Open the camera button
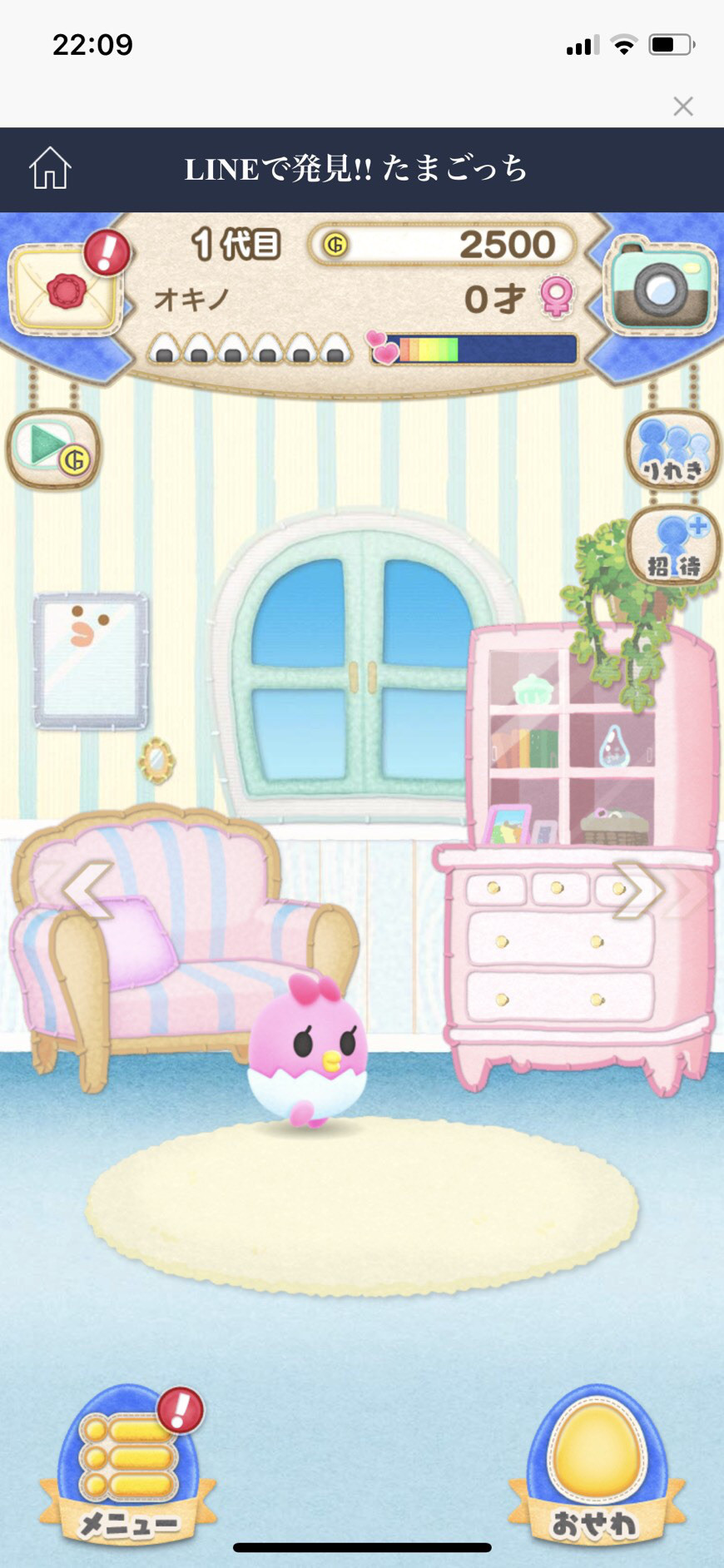Screen dimensions: 724x1568 point(662,285)
